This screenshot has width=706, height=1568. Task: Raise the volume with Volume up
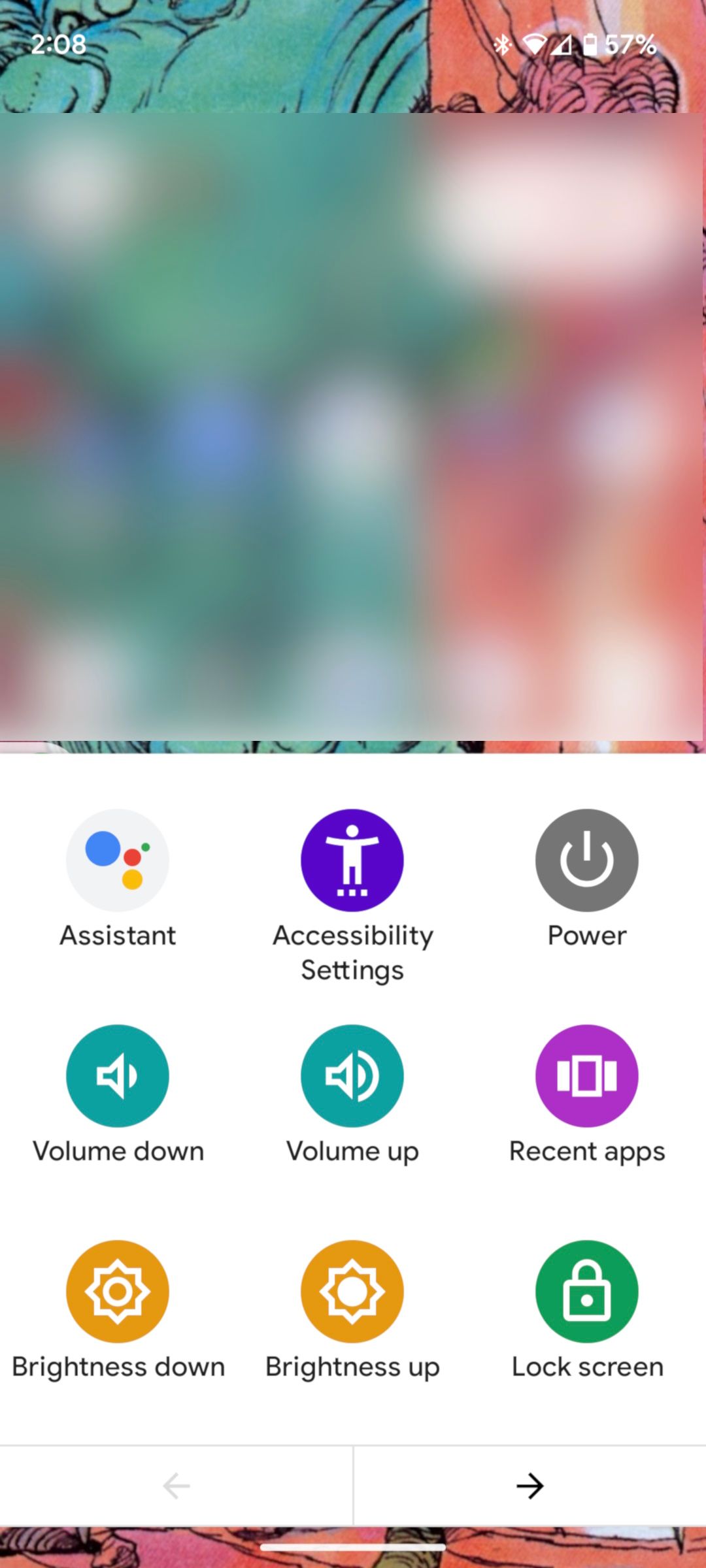[352, 1075]
